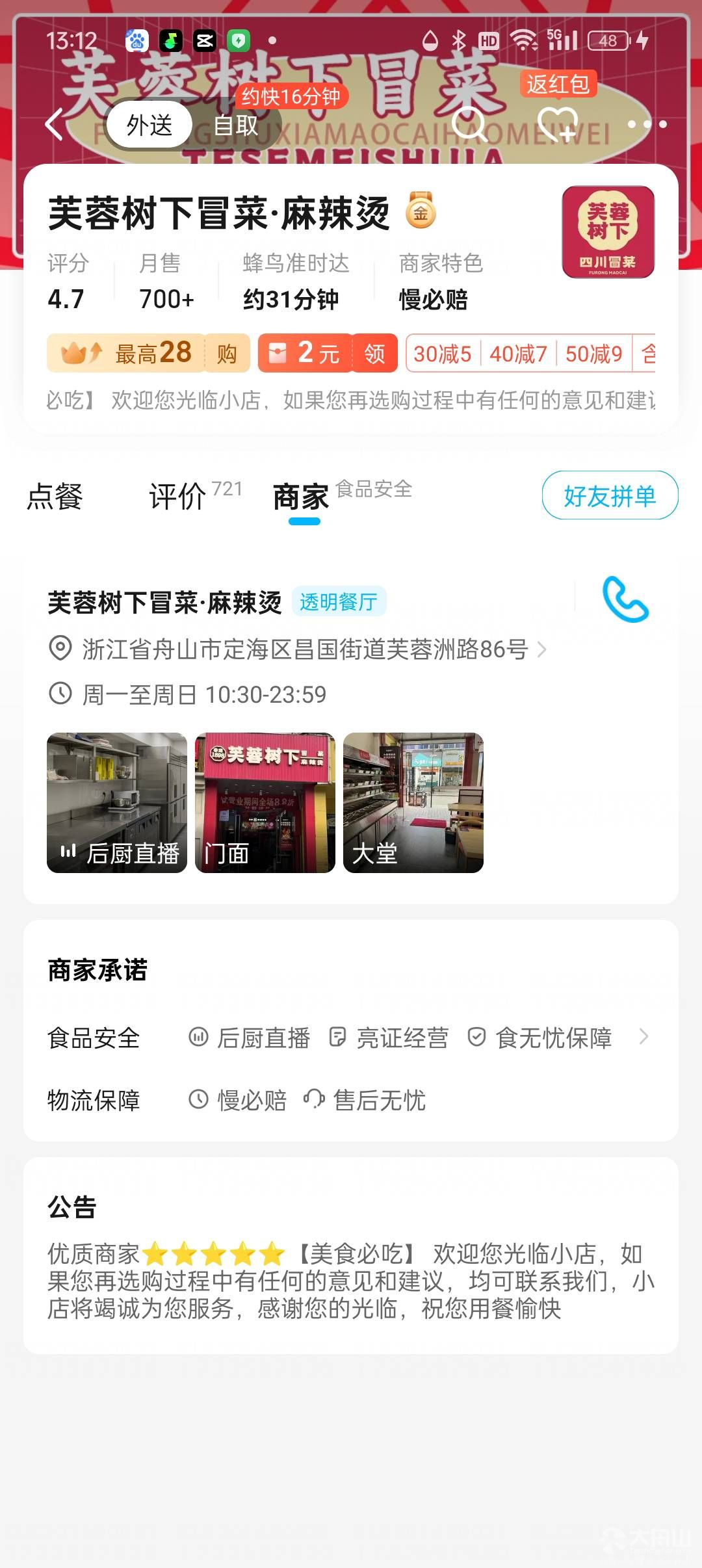
Task: Switch to 自取 pickup mode
Action: [237, 125]
